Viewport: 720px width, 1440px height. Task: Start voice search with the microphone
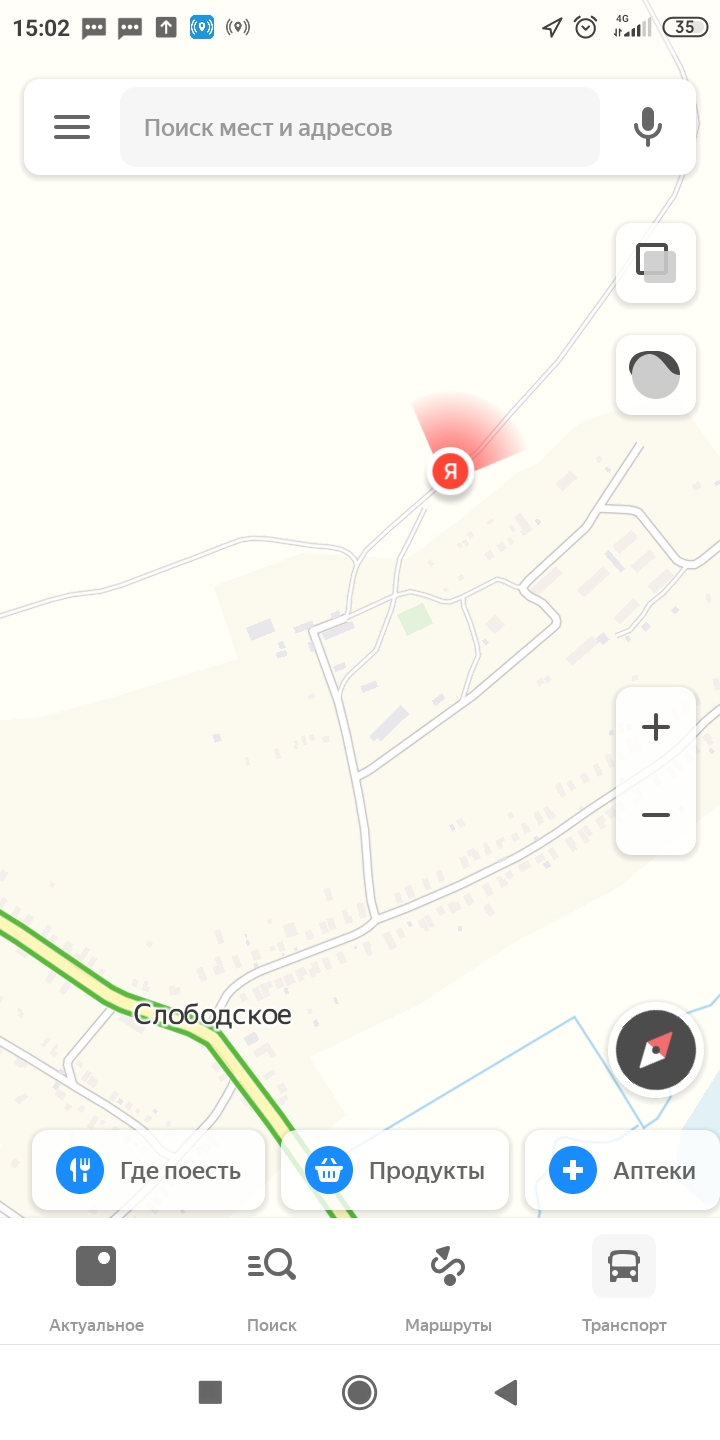tap(648, 127)
